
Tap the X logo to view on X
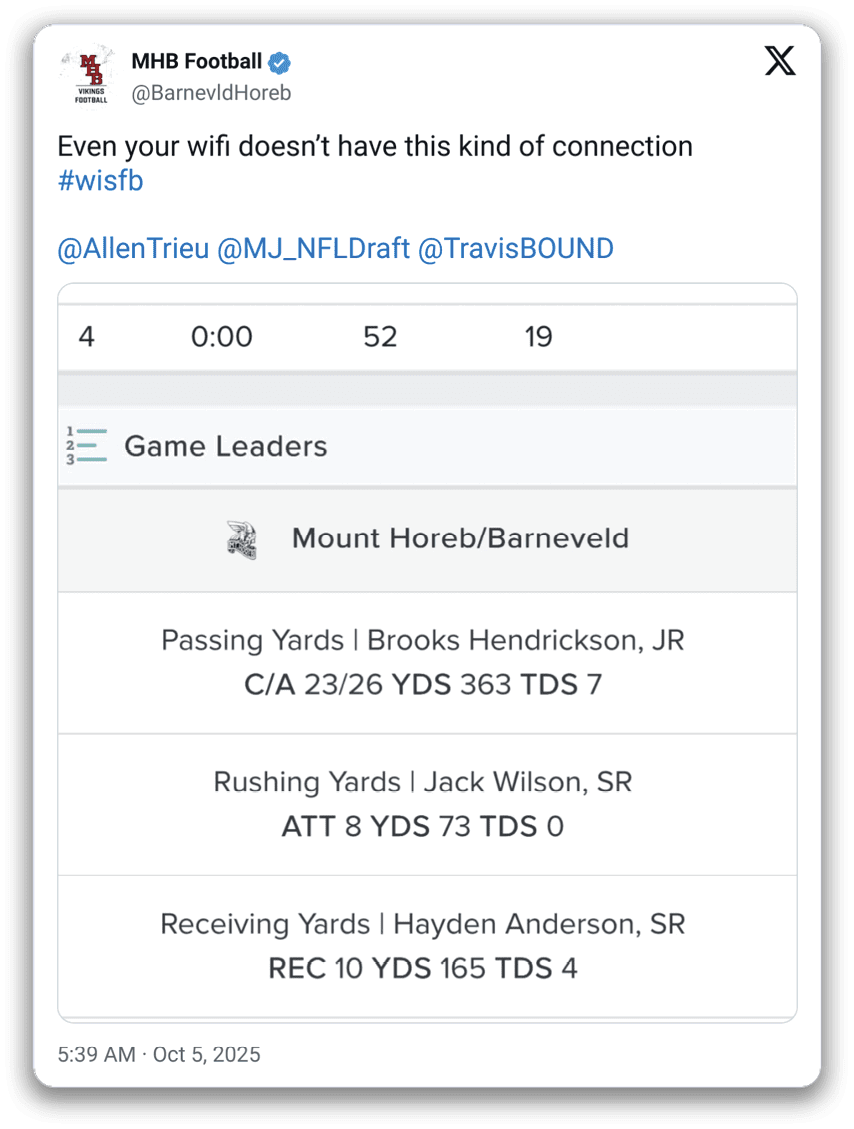coord(780,62)
